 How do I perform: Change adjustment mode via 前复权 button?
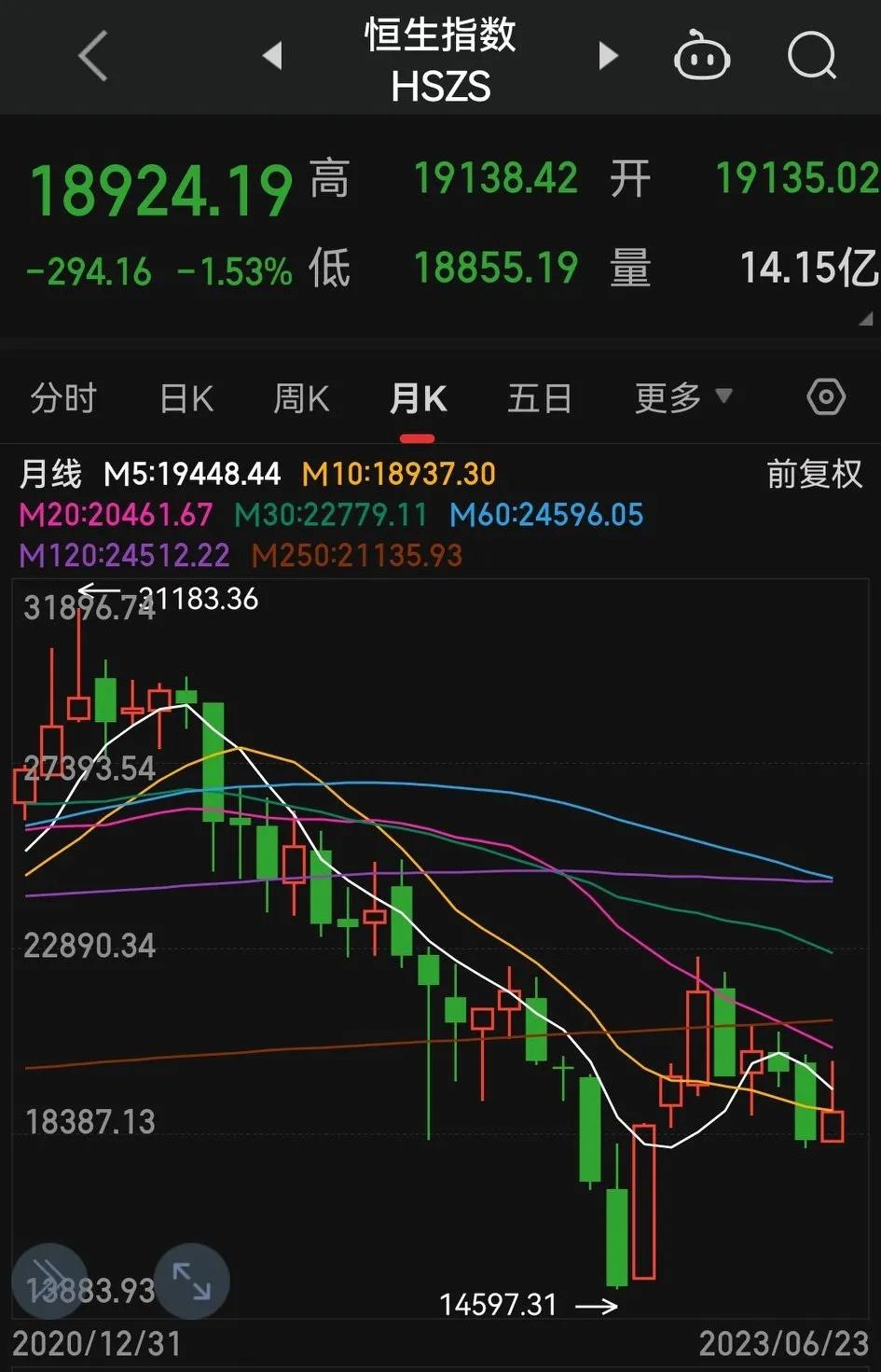813,474
